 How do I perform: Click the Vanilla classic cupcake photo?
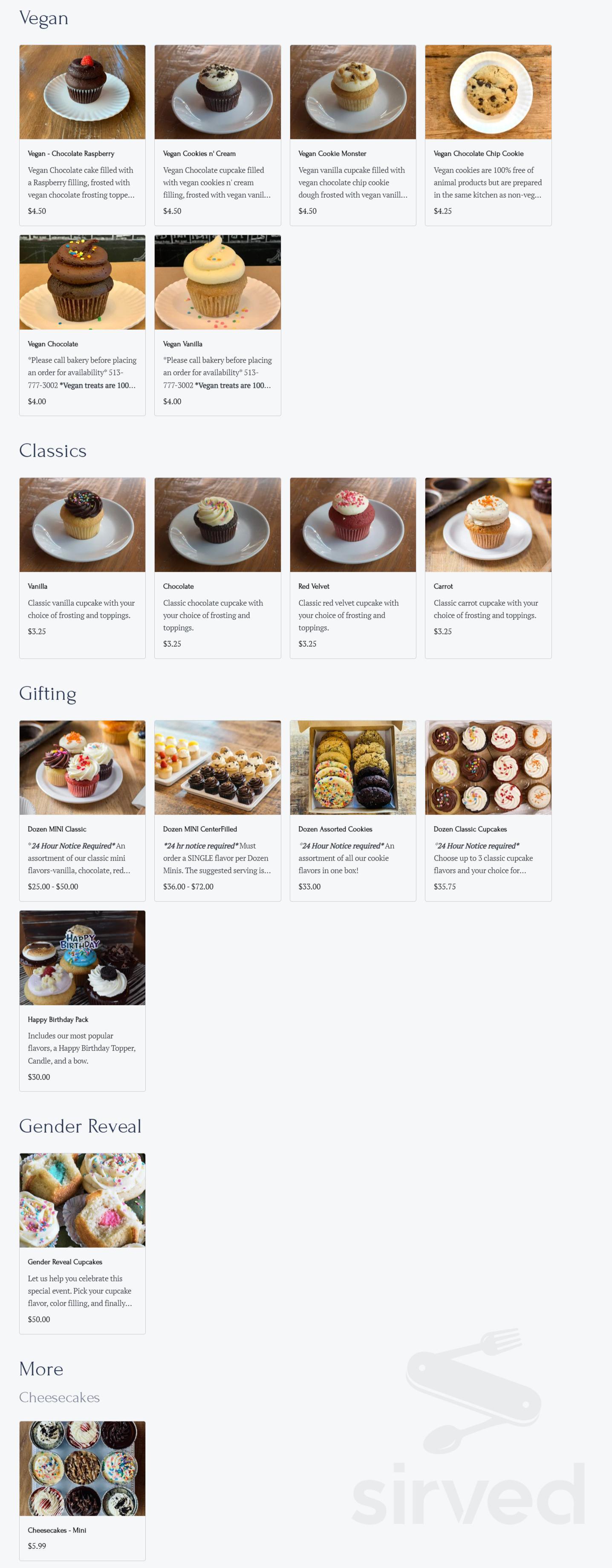(82, 524)
